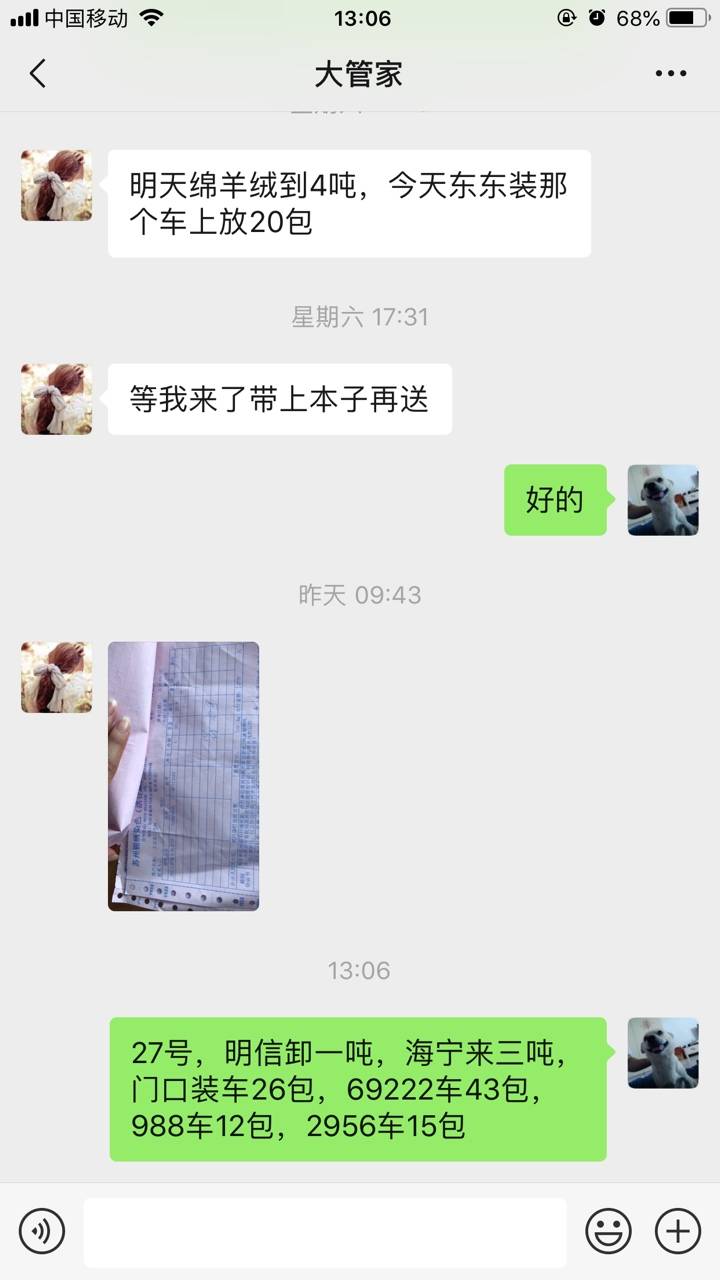Switch to voice message input
Screen dimensions: 720x1280
click(42, 1231)
